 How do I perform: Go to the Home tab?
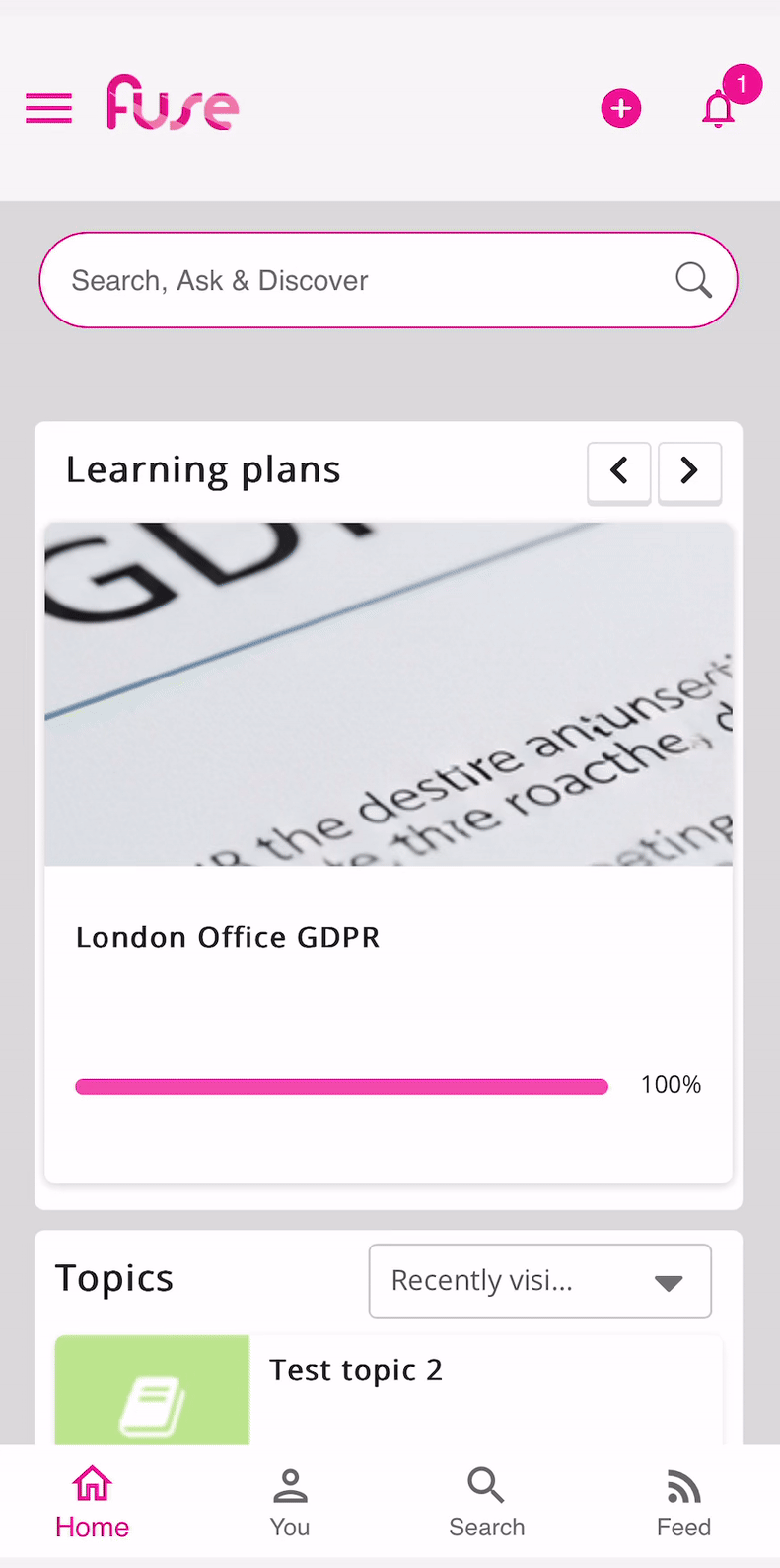tap(92, 1503)
